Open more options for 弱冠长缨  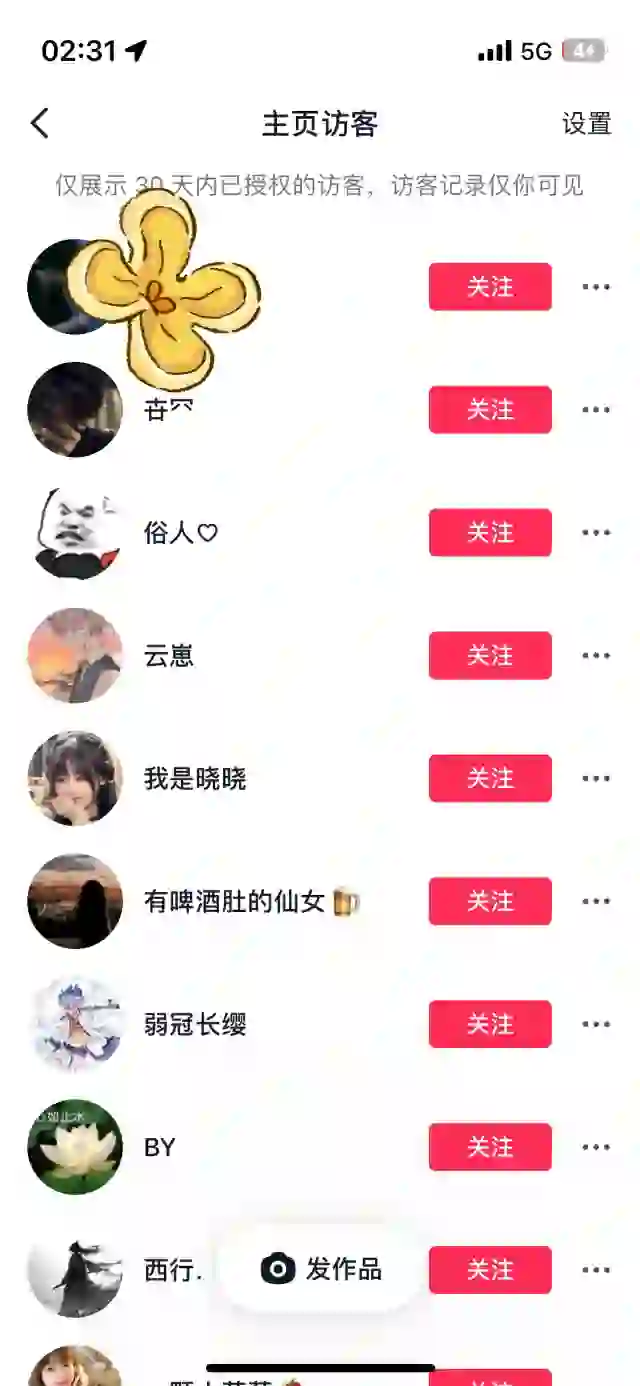pos(596,1024)
